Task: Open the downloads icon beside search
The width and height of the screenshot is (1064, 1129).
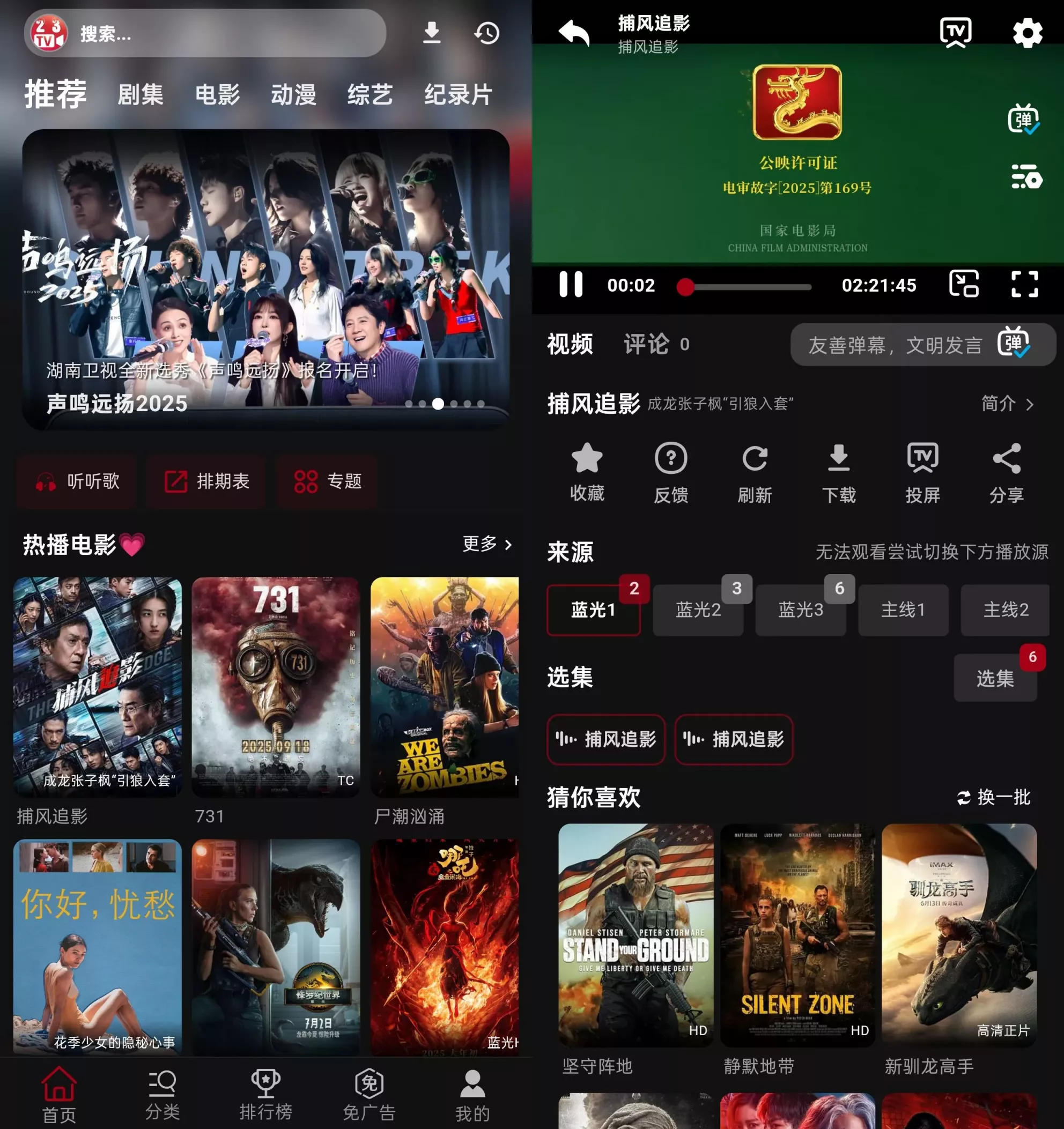Action: pos(432,33)
